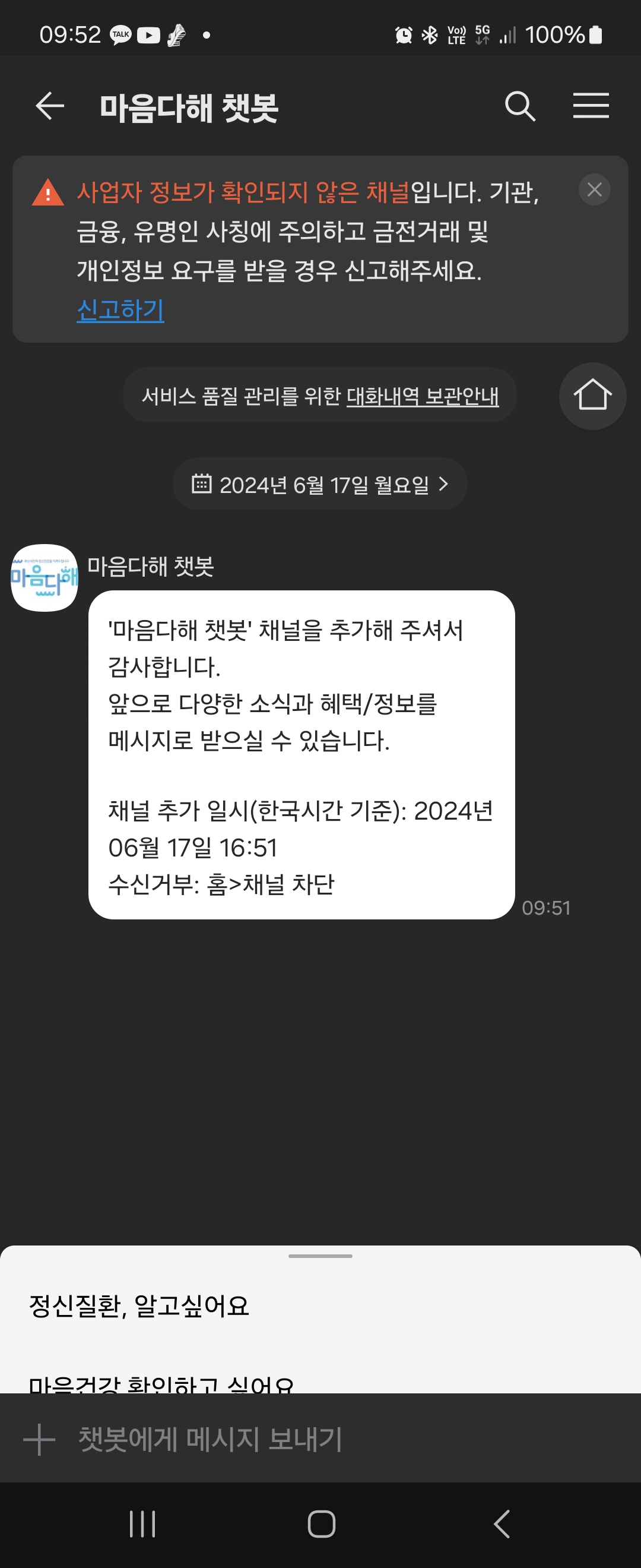The width and height of the screenshot is (641, 1568).
Task: Dismiss the unverified business warning banner
Action: [594, 191]
